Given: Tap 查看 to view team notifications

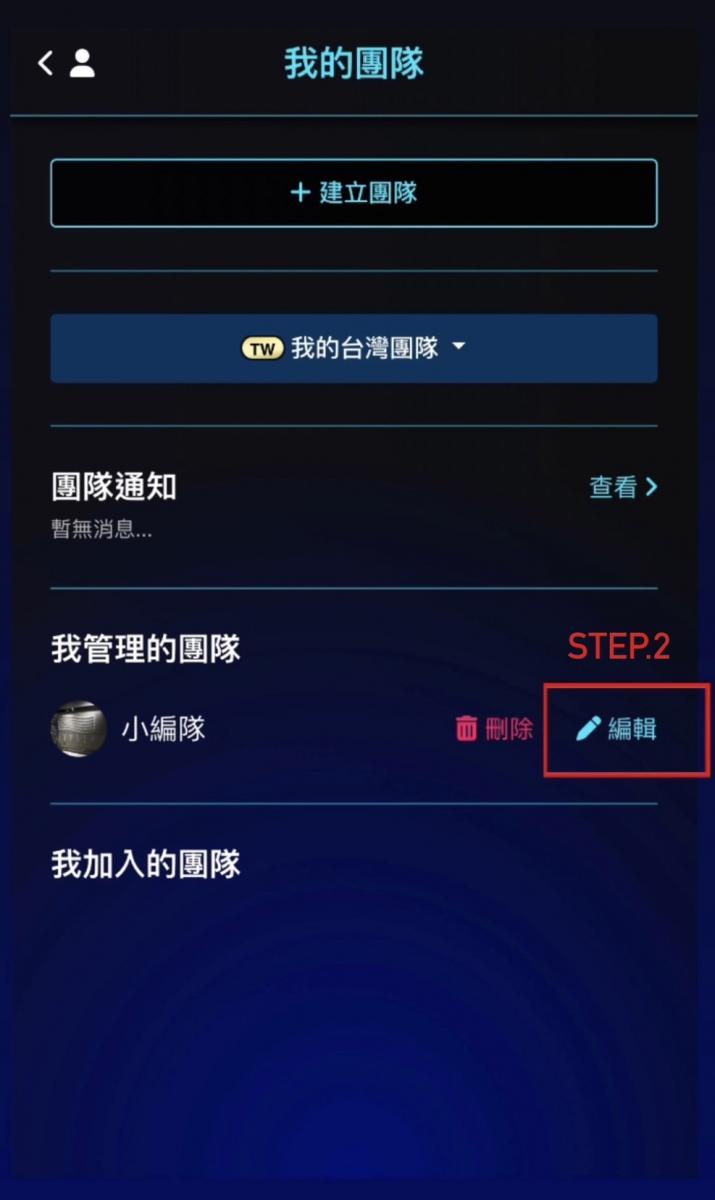Looking at the screenshot, I should pos(623,487).
